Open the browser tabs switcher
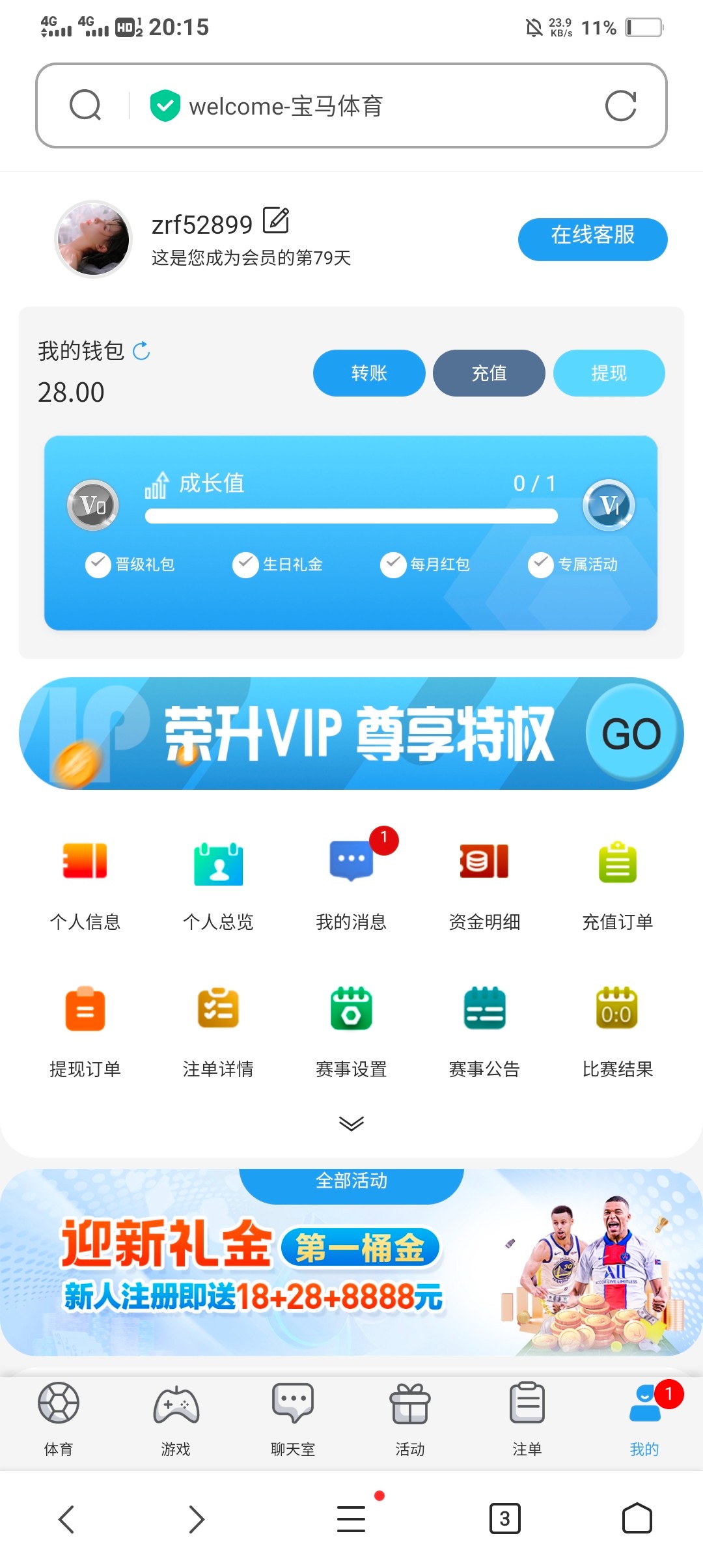Viewport: 703px width, 1568px height. coord(504,1519)
